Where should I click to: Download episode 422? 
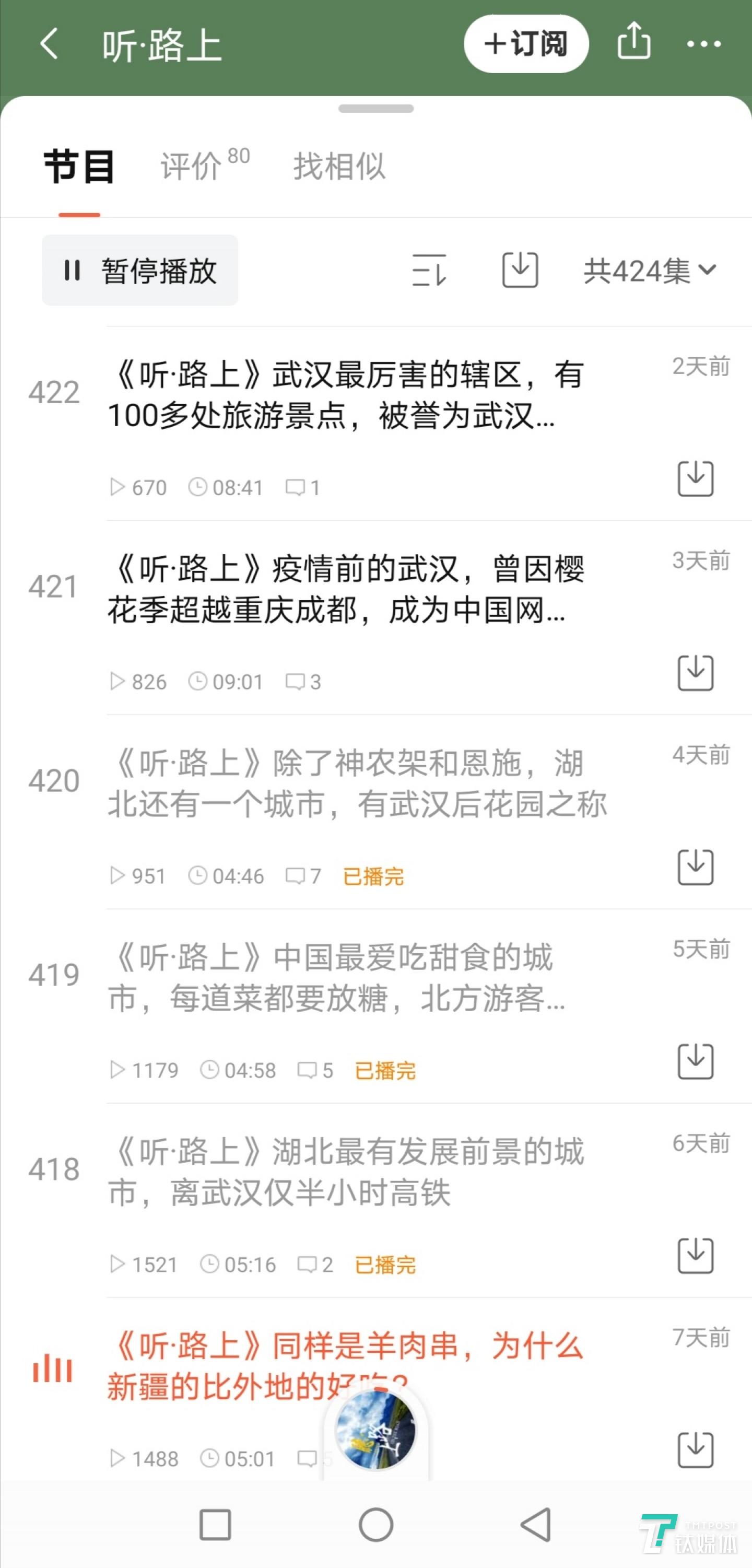[x=696, y=478]
